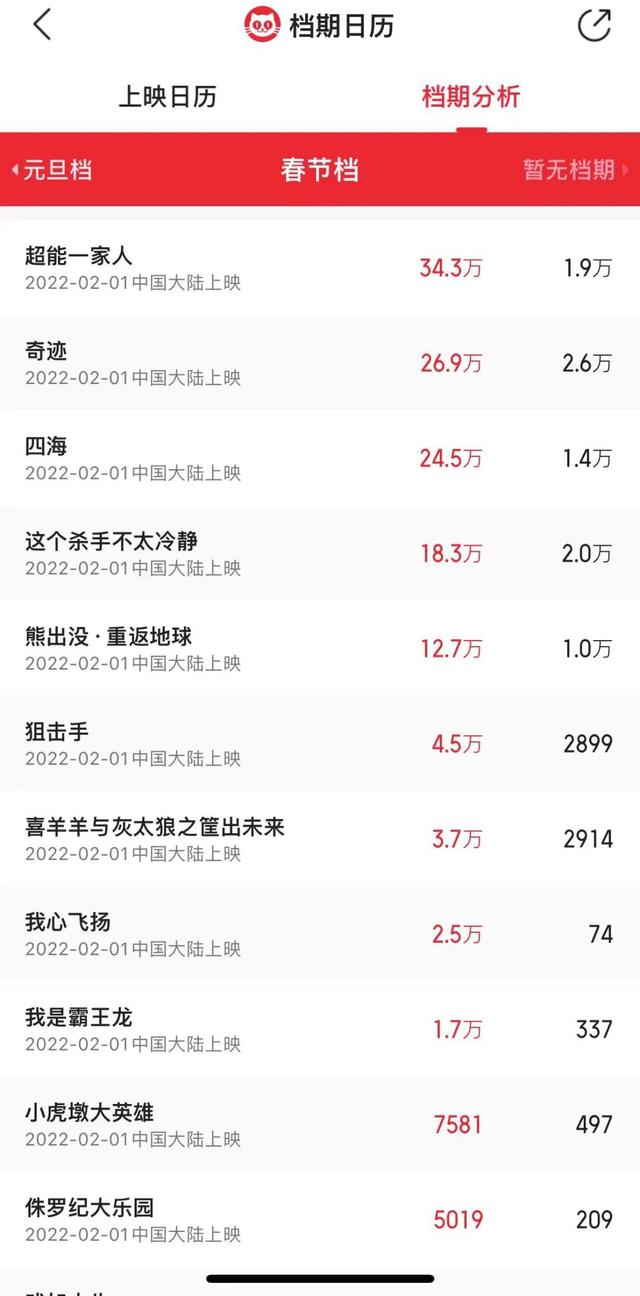Open 熊出没·重返地球 entry

[108, 636]
